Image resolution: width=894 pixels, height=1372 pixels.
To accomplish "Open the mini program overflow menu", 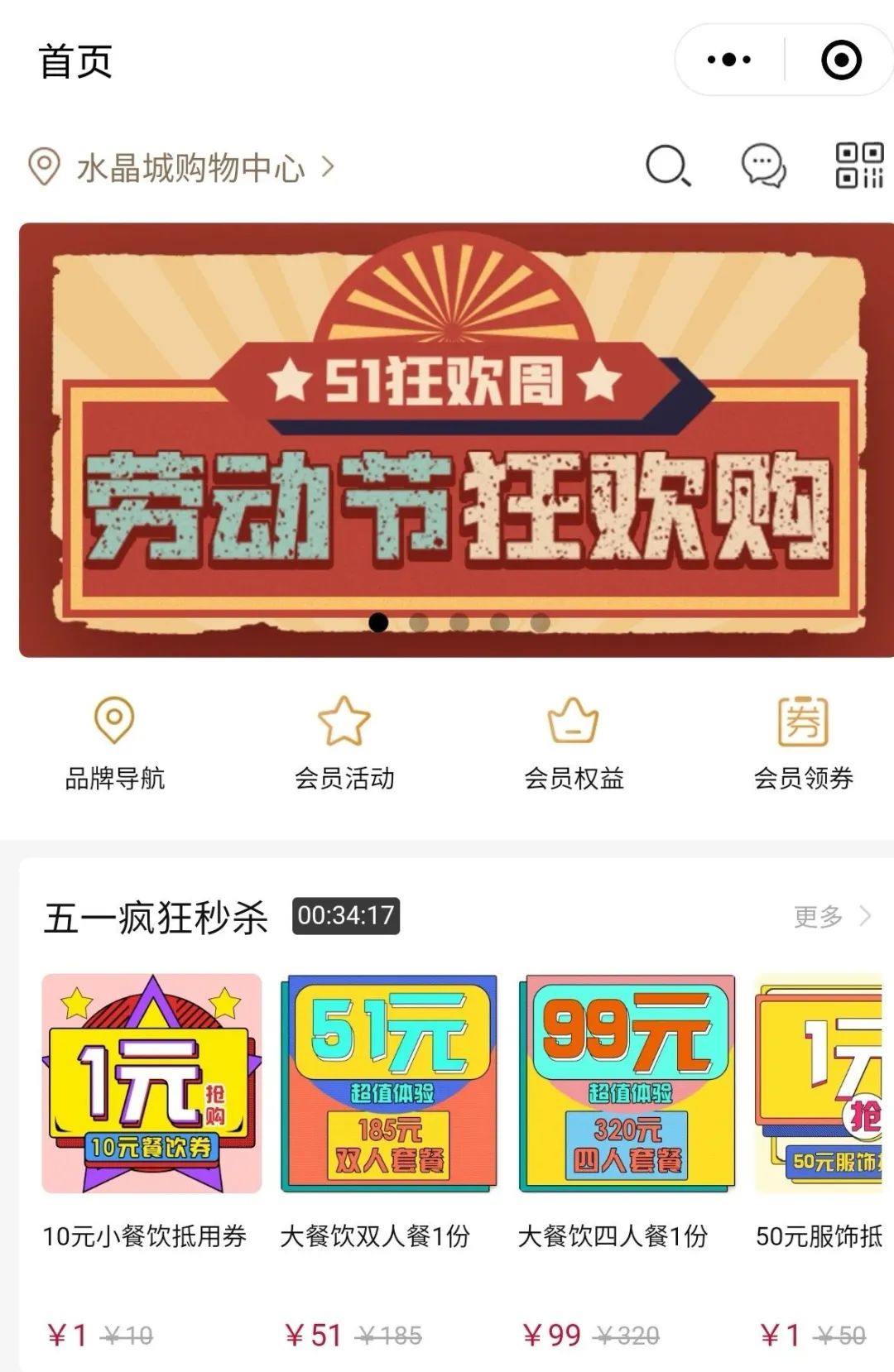I will [728, 60].
